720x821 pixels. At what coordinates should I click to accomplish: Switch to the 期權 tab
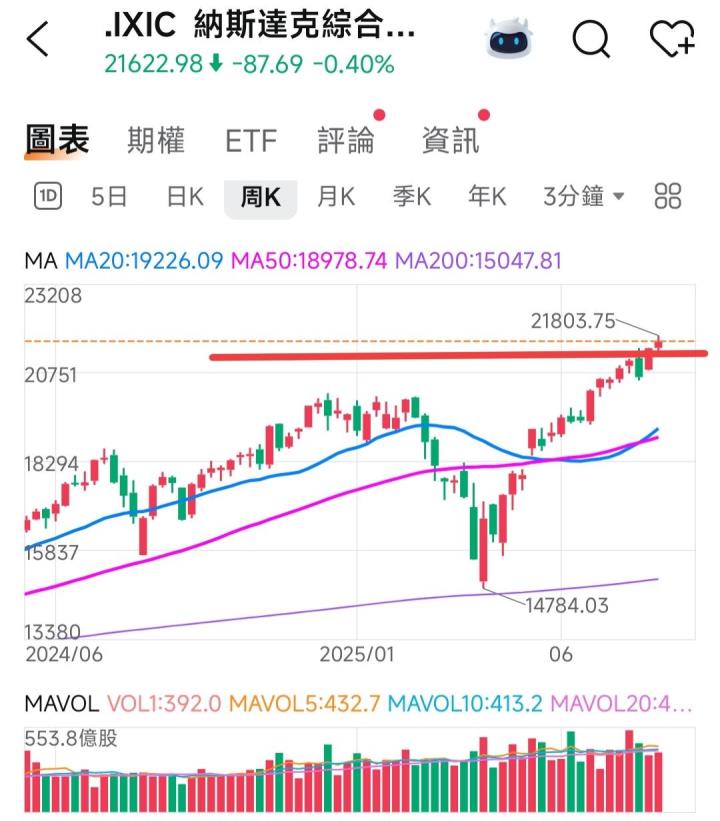click(x=156, y=141)
